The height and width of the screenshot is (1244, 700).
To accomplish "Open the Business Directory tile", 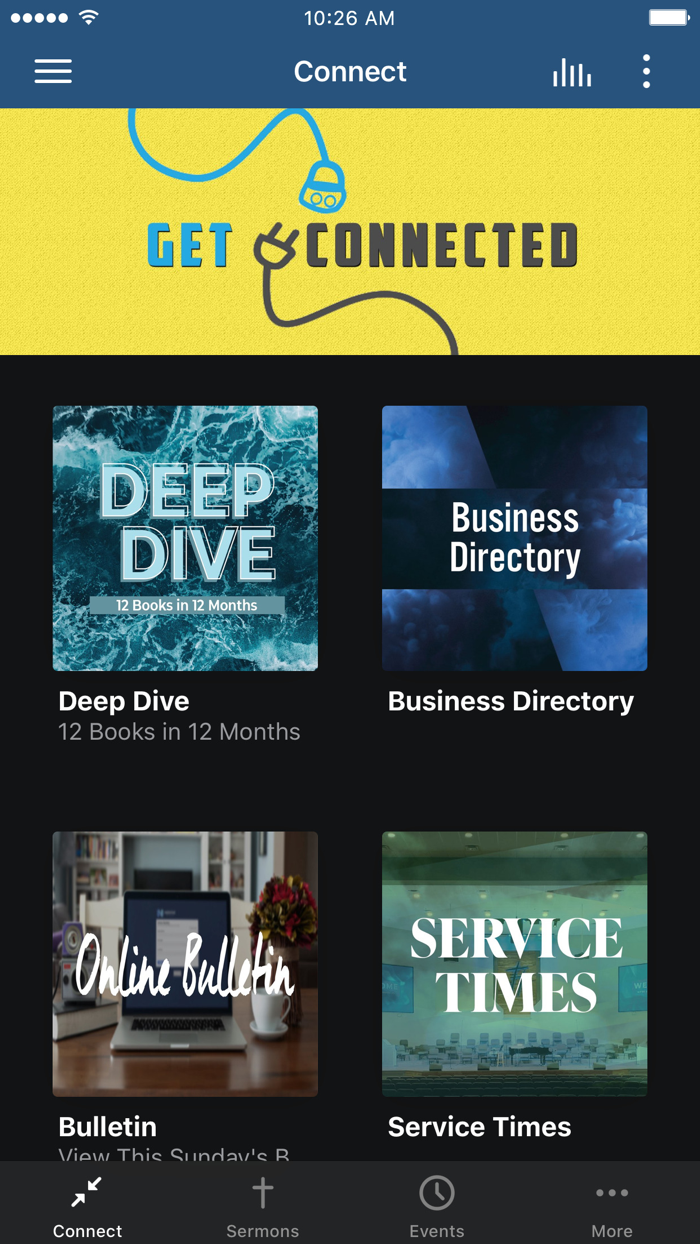I will coord(514,538).
